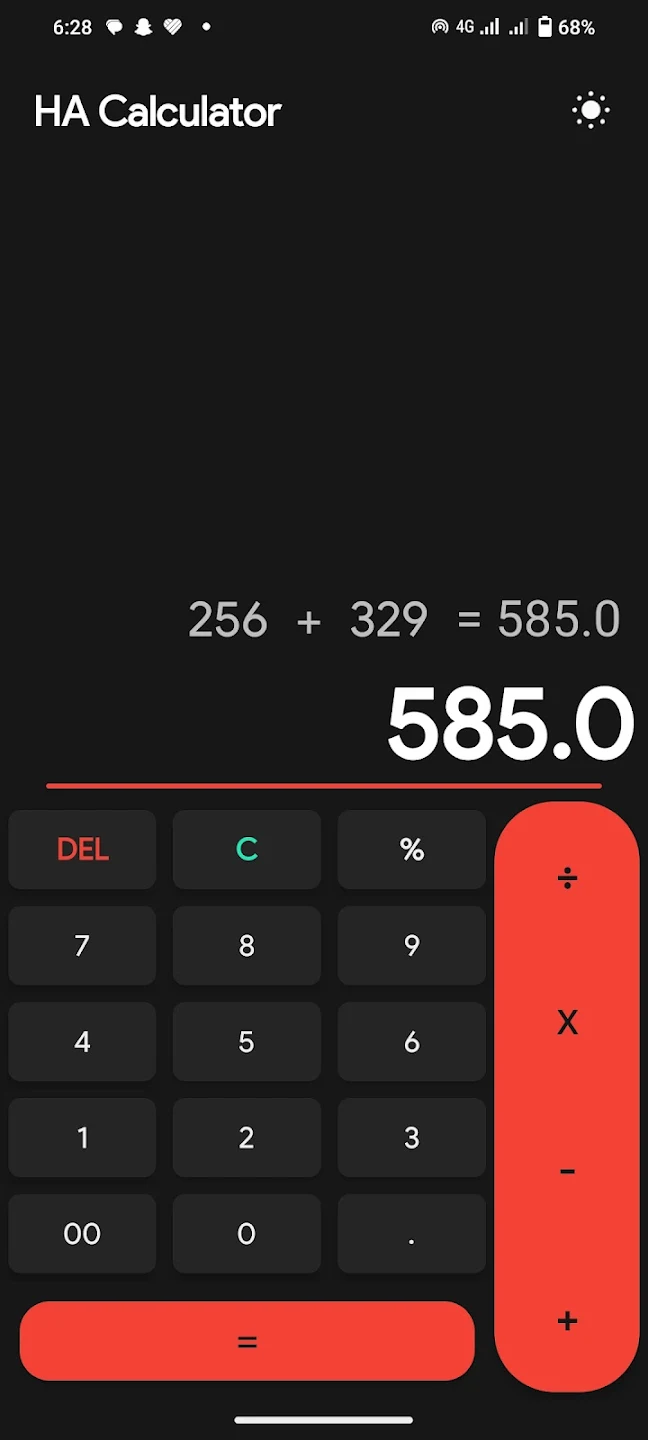
Task: Clear the calculation with C
Action: tap(246, 850)
